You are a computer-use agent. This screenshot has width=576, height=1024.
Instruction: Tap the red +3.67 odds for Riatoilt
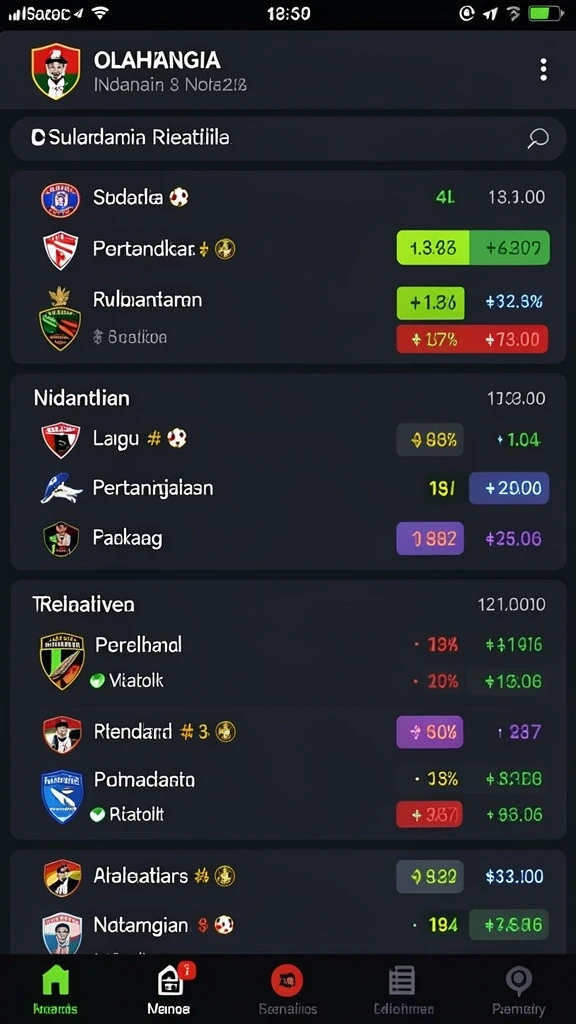point(430,814)
